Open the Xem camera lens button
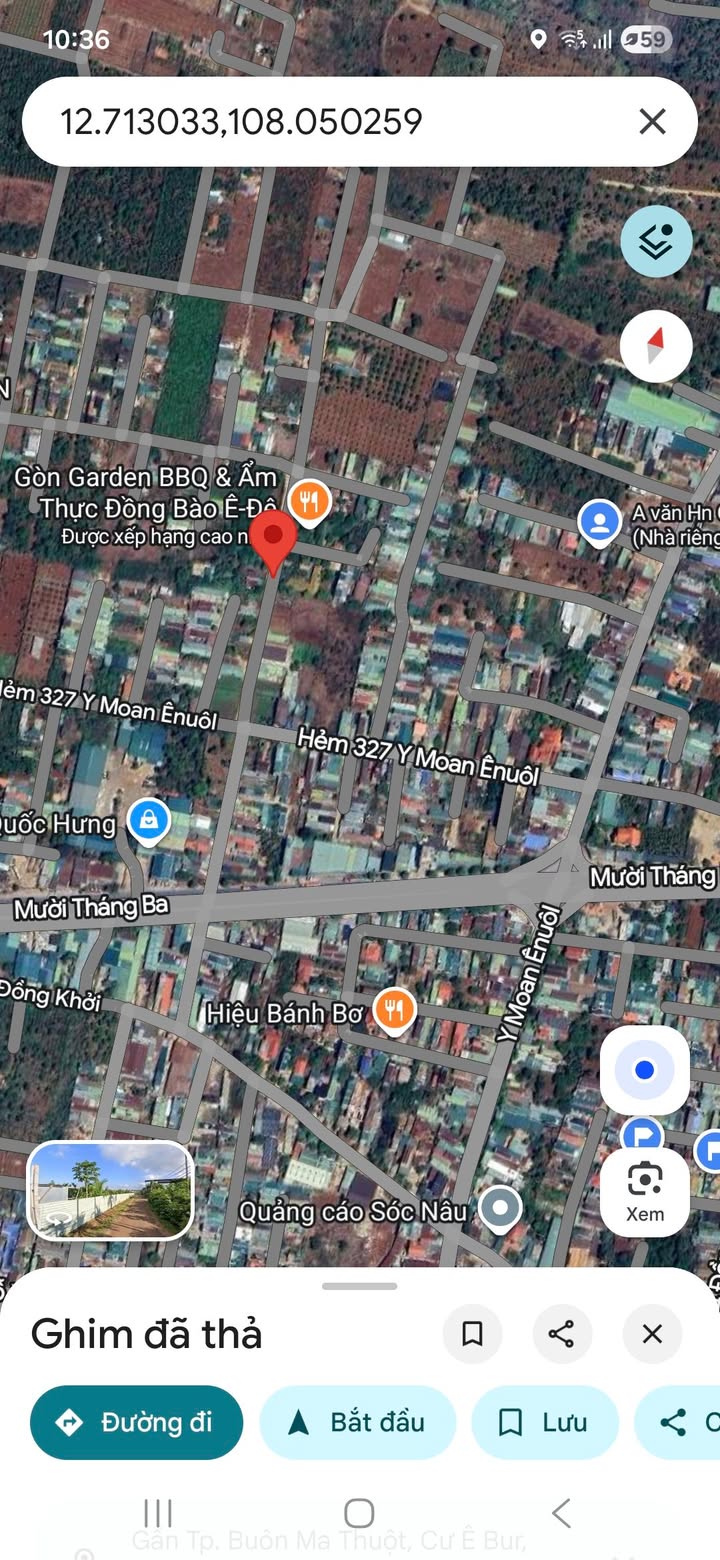Image resolution: width=720 pixels, height=1560 pixels. point(645,1192)
